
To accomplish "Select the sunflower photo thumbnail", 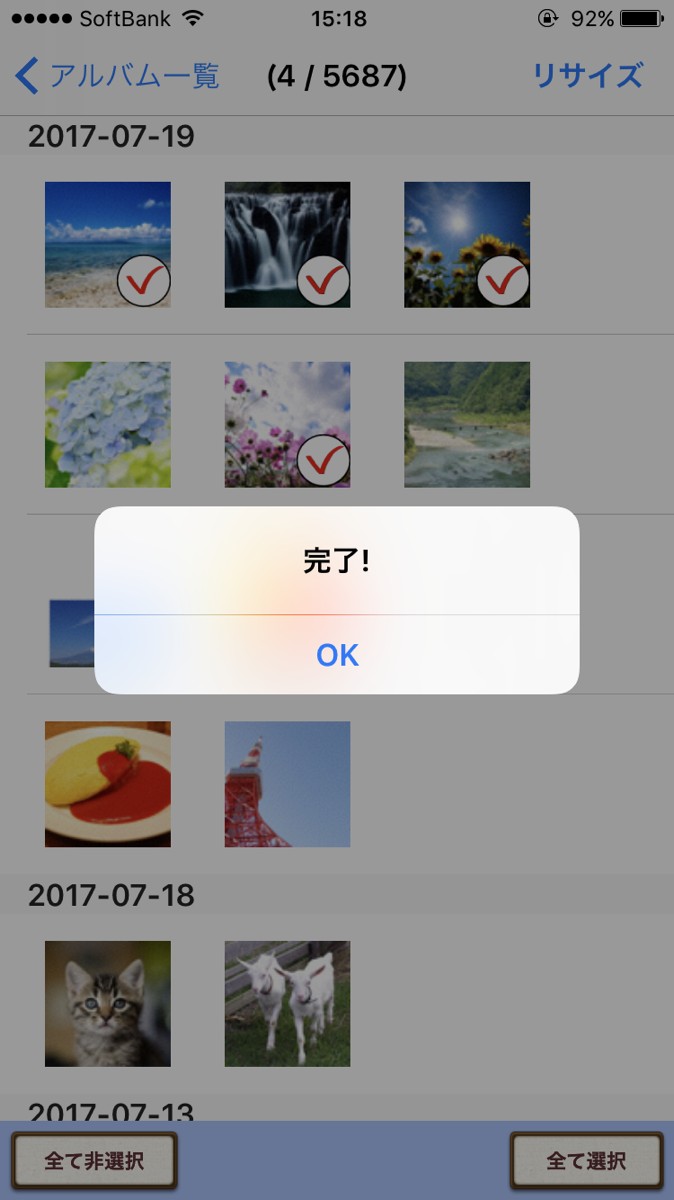I will [x=467, y=244].
